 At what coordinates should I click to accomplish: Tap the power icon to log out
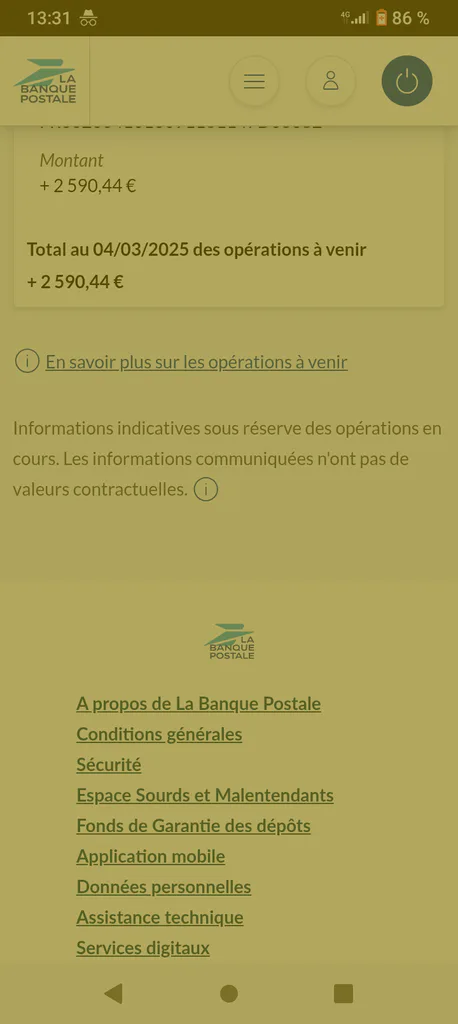[407, 81]
